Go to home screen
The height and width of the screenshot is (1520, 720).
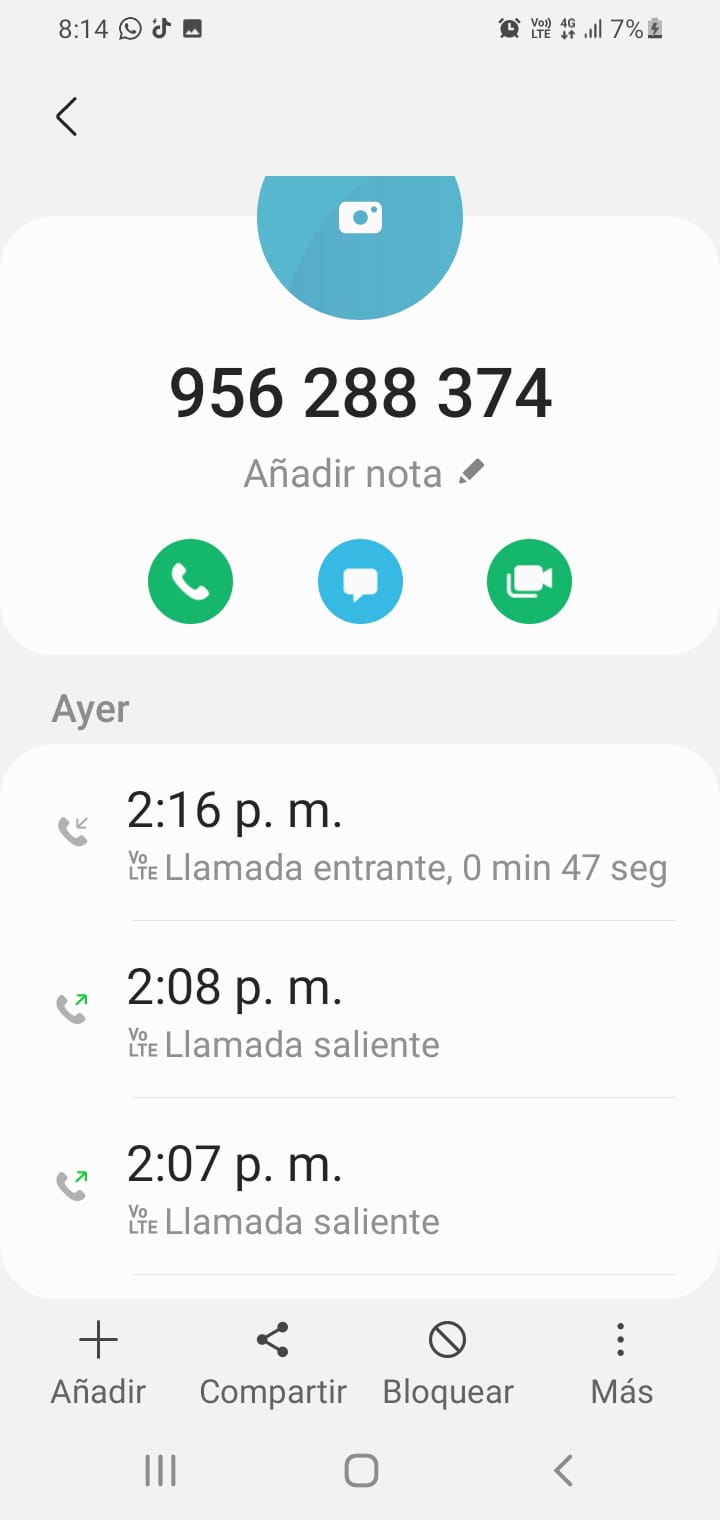tap(360, 1470)
